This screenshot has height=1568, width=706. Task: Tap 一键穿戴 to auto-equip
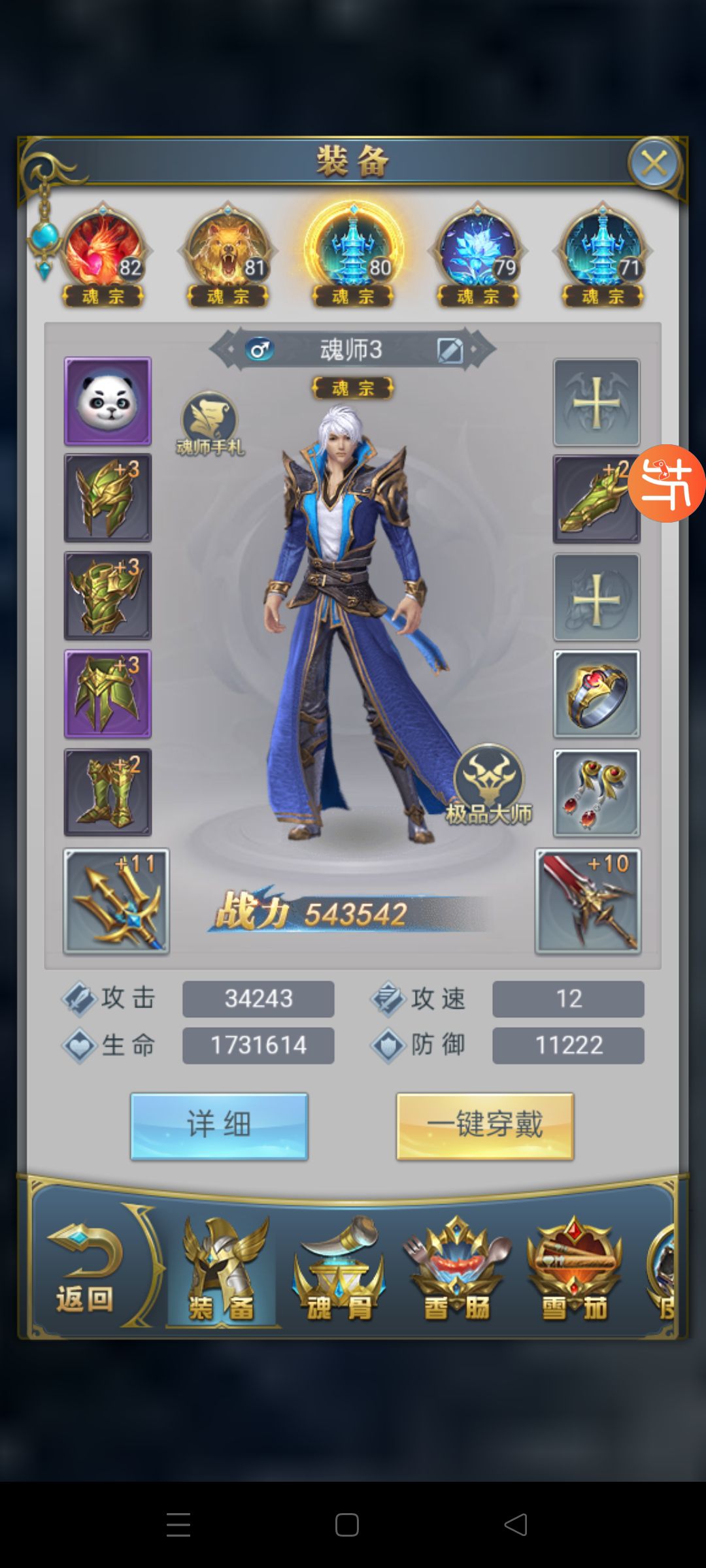(x=484, y=1126)
